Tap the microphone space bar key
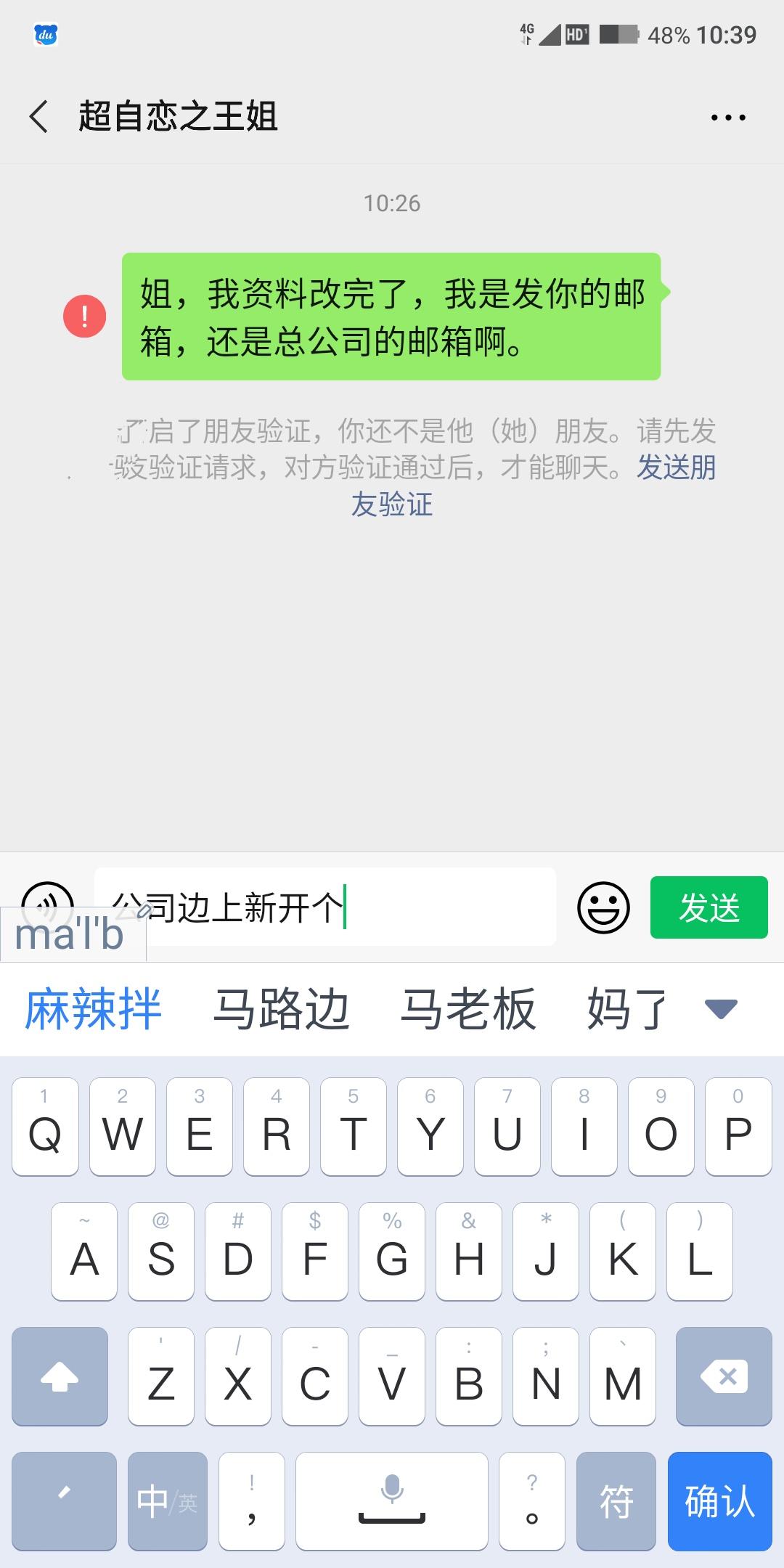 (x=392, y=1501)
